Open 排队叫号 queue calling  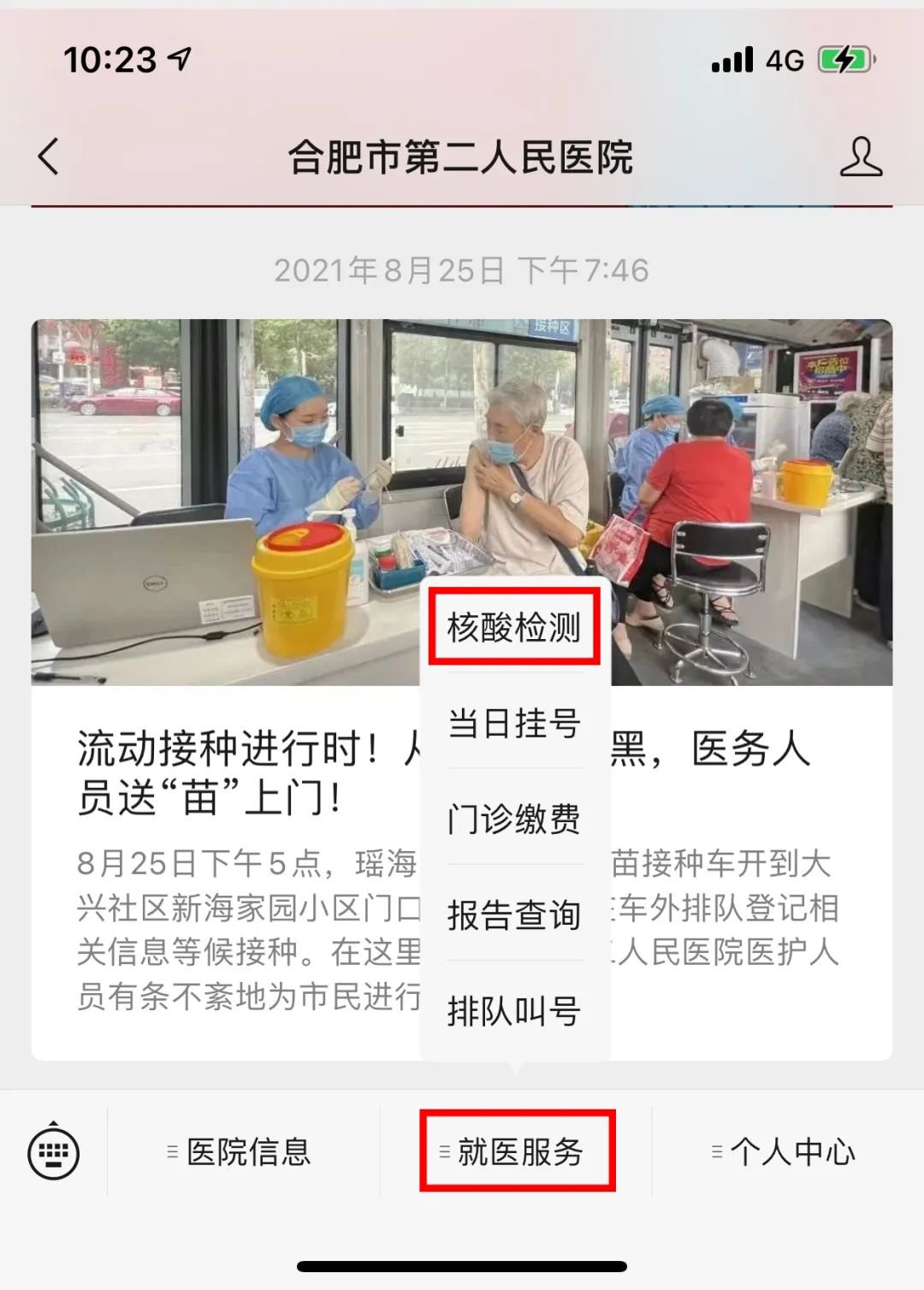click(514, 1011)
